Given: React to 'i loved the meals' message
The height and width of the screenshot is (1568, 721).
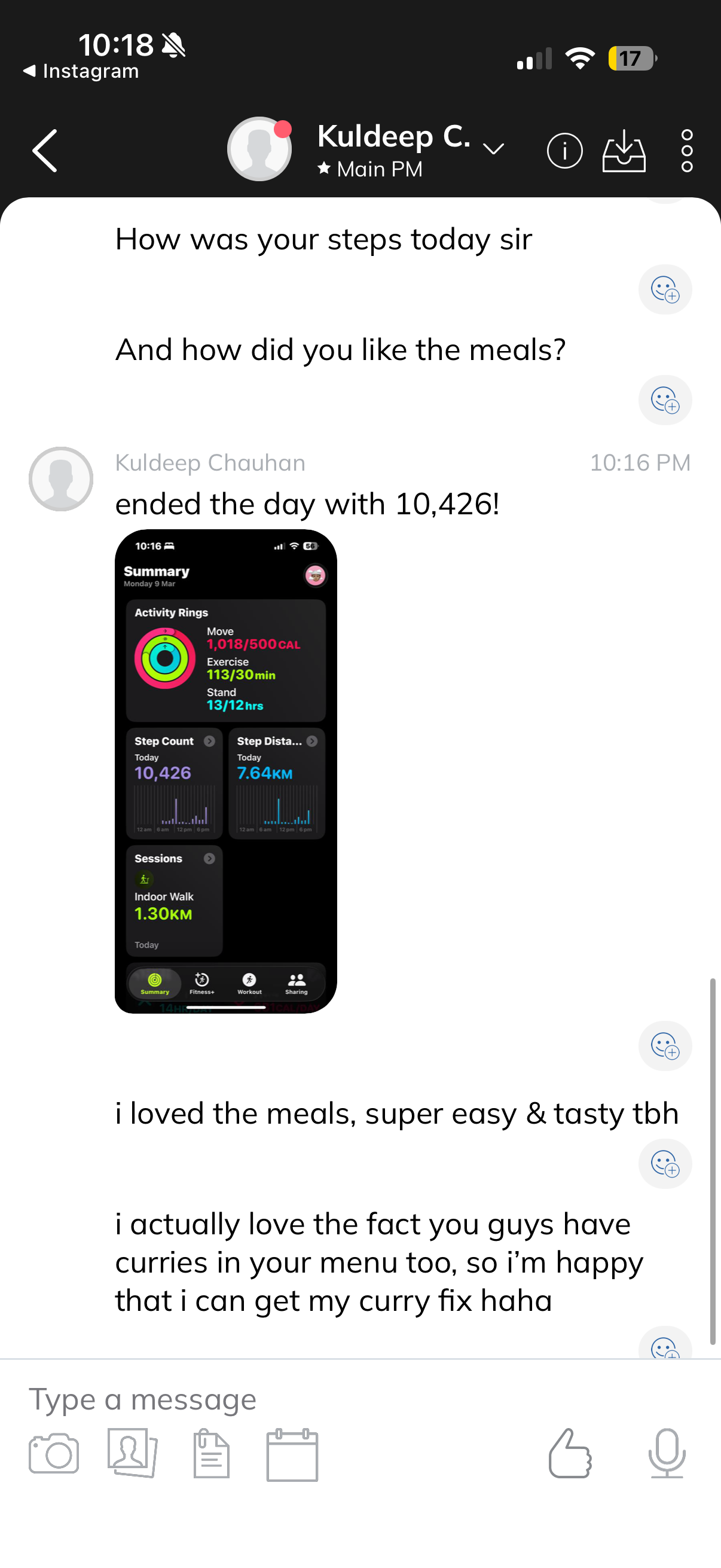Looking at the screenshot, I should (664, 1164).
